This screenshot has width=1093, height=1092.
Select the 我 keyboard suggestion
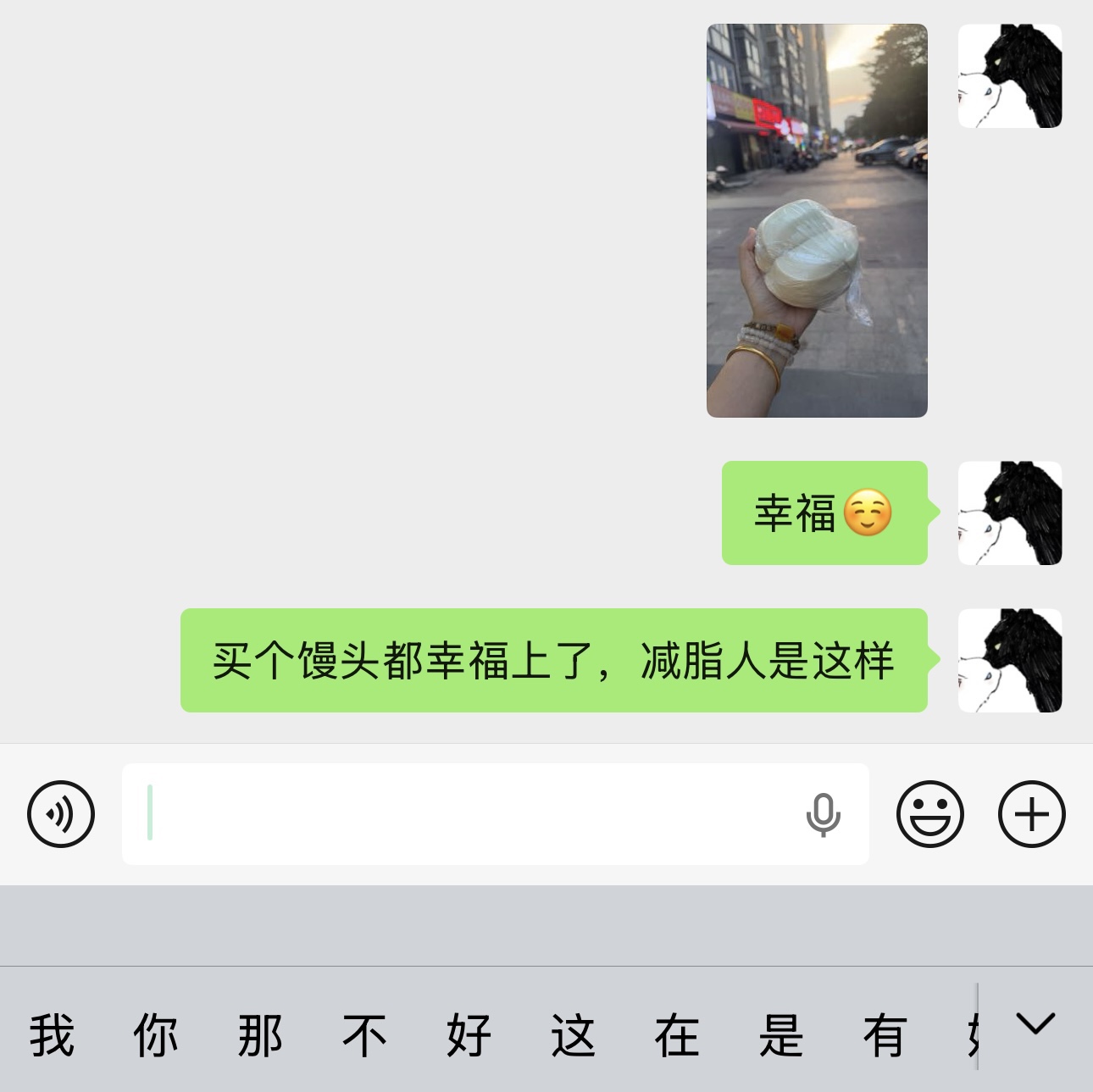[52, 1035]
